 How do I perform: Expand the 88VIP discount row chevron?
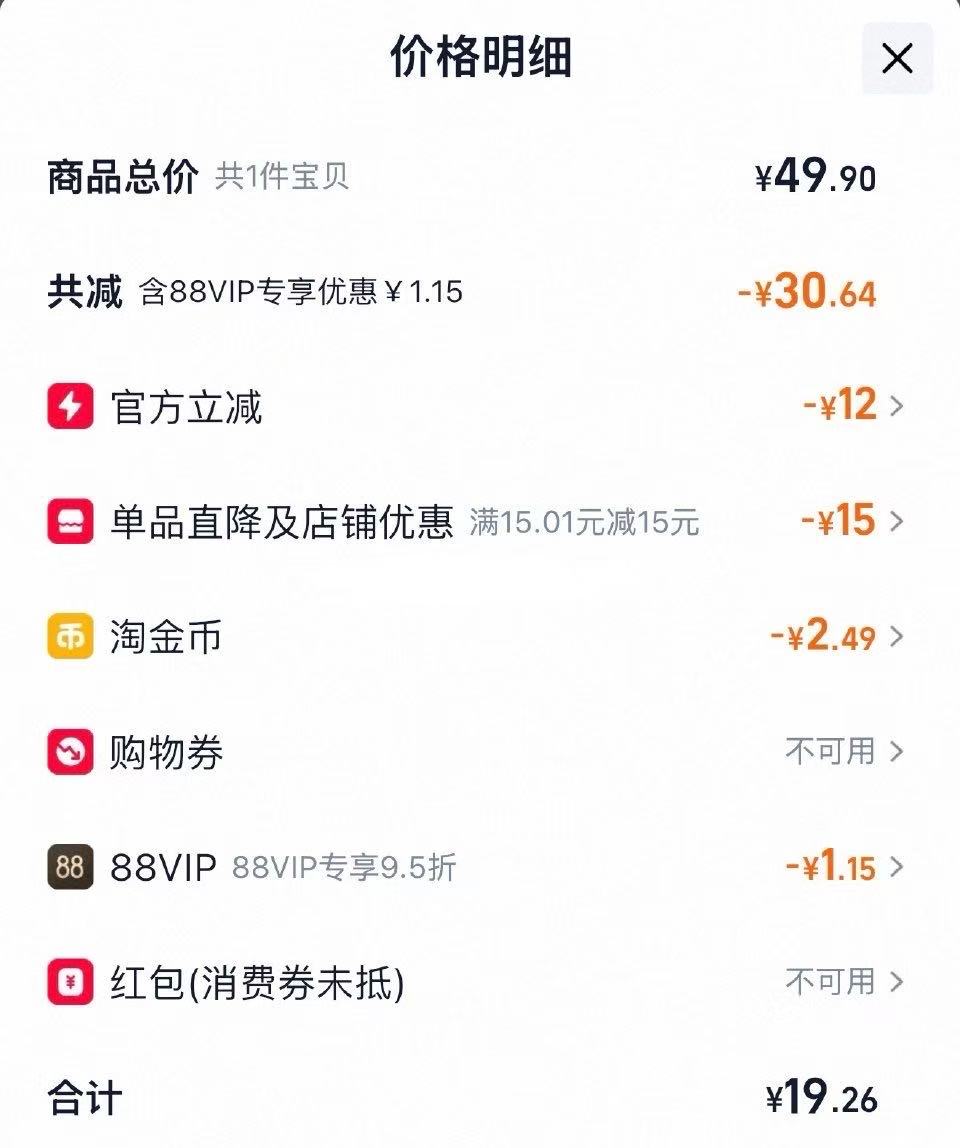click(x=898, y=868)
